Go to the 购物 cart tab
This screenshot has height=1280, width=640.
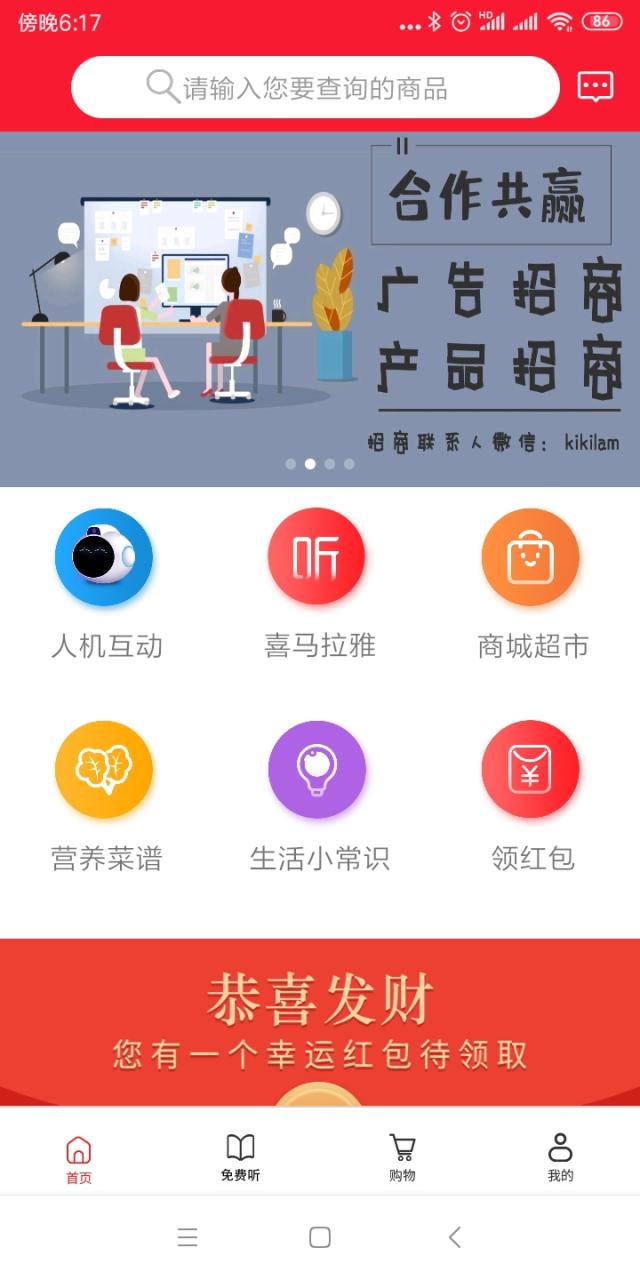coord(402,1158)
